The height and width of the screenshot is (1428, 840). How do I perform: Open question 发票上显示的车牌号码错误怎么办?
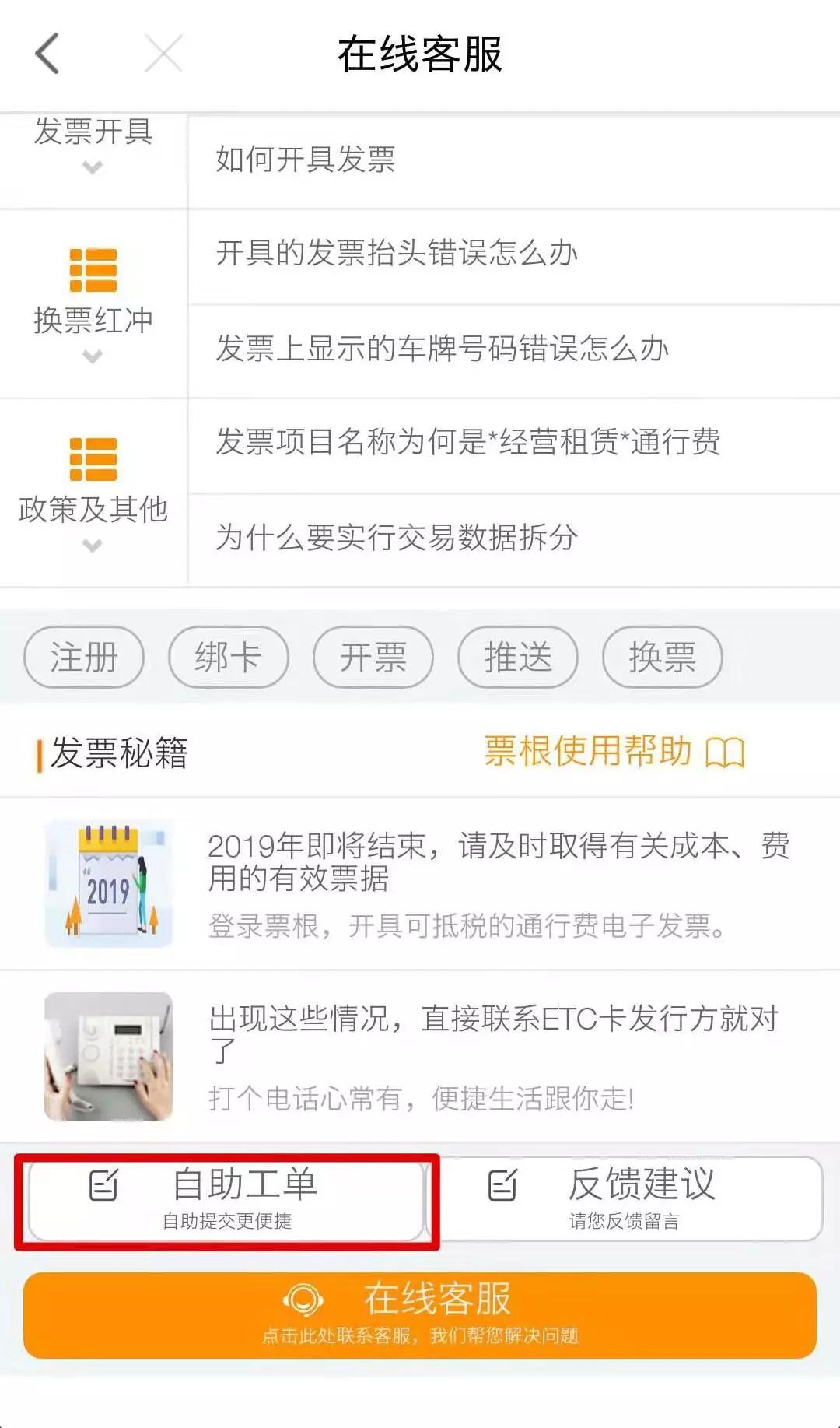[x=513, y=349]
